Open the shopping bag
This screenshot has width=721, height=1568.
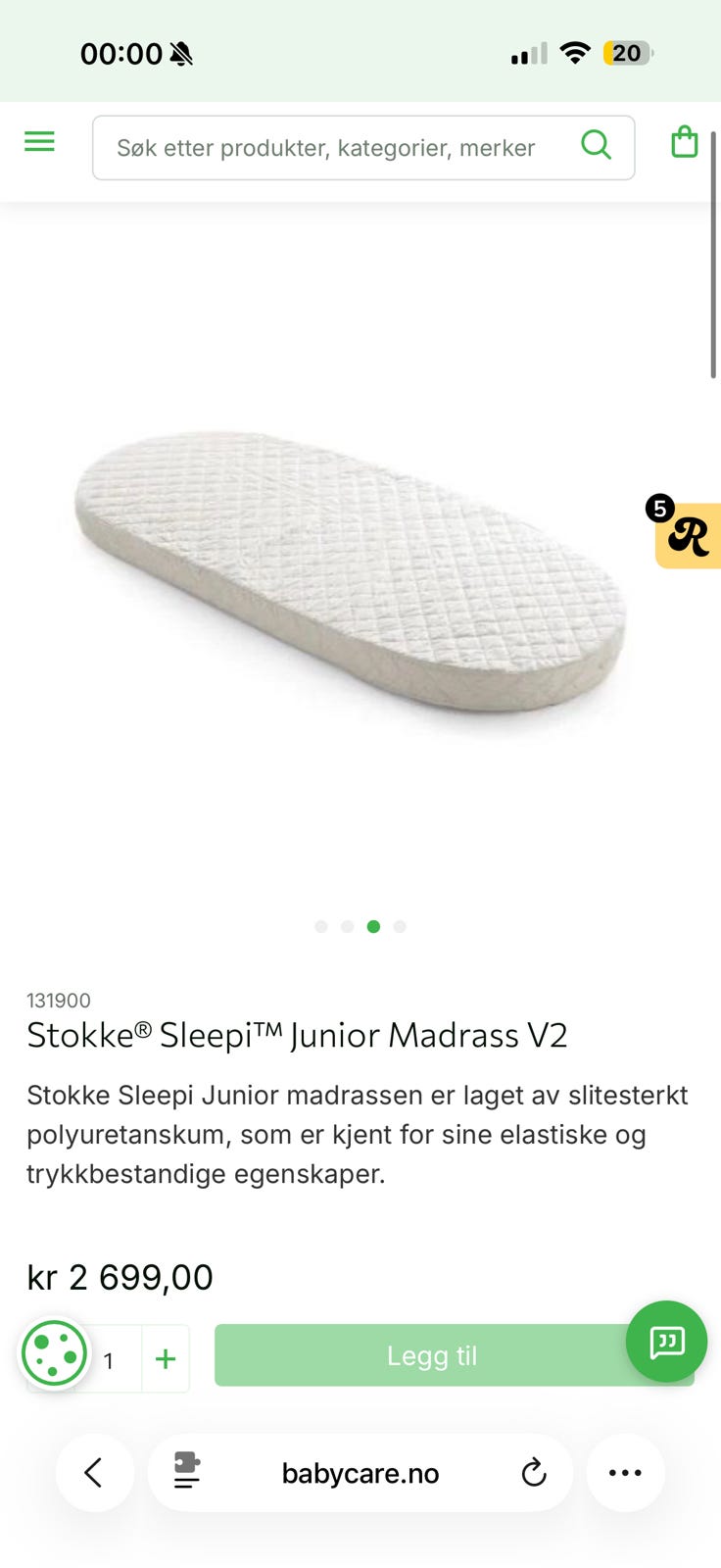(684, 142)
